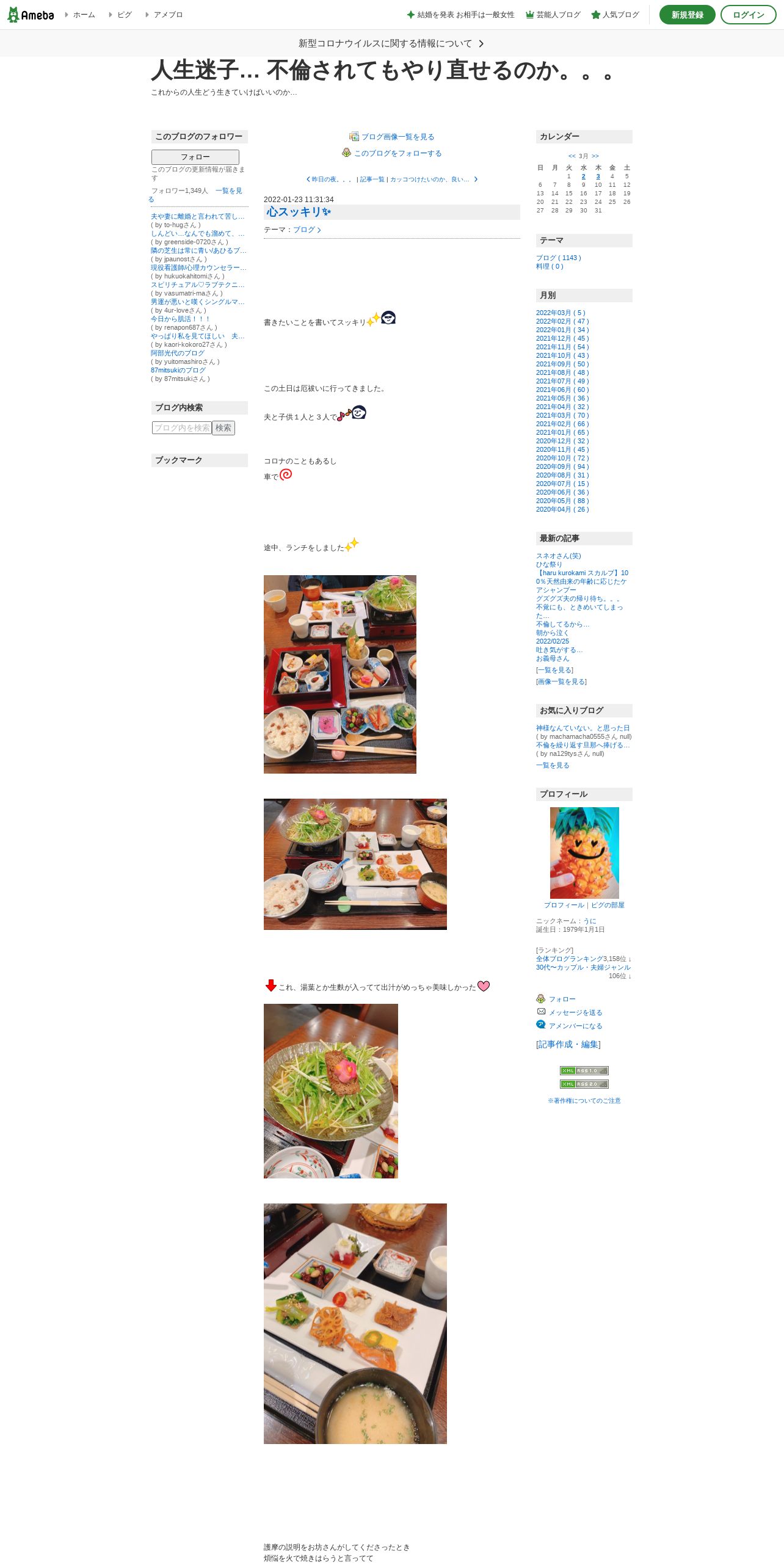The height and width of the screenshot is (1568, 784).
Task: Focus the blog search input field
Action: click(182, 428)
